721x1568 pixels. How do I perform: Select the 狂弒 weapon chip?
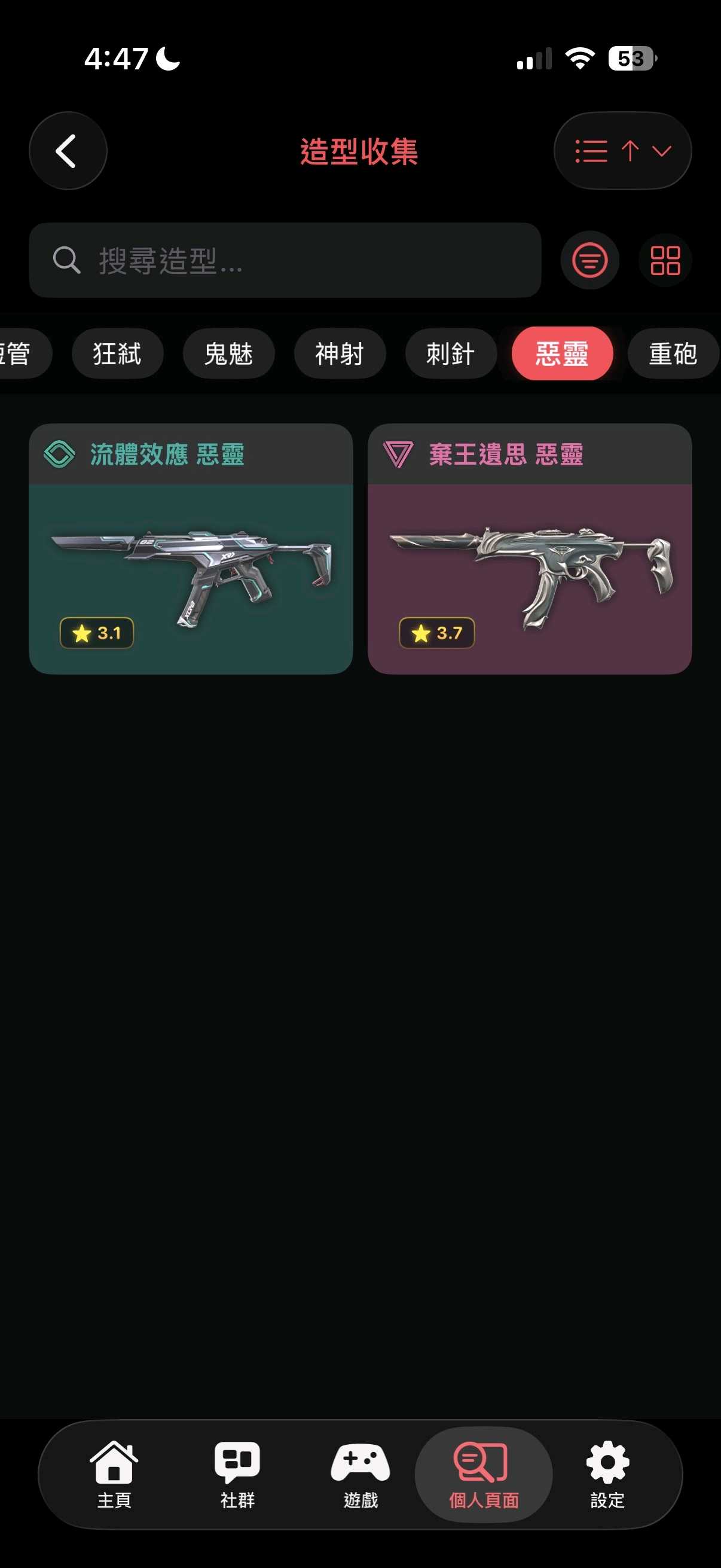[117, 353]
